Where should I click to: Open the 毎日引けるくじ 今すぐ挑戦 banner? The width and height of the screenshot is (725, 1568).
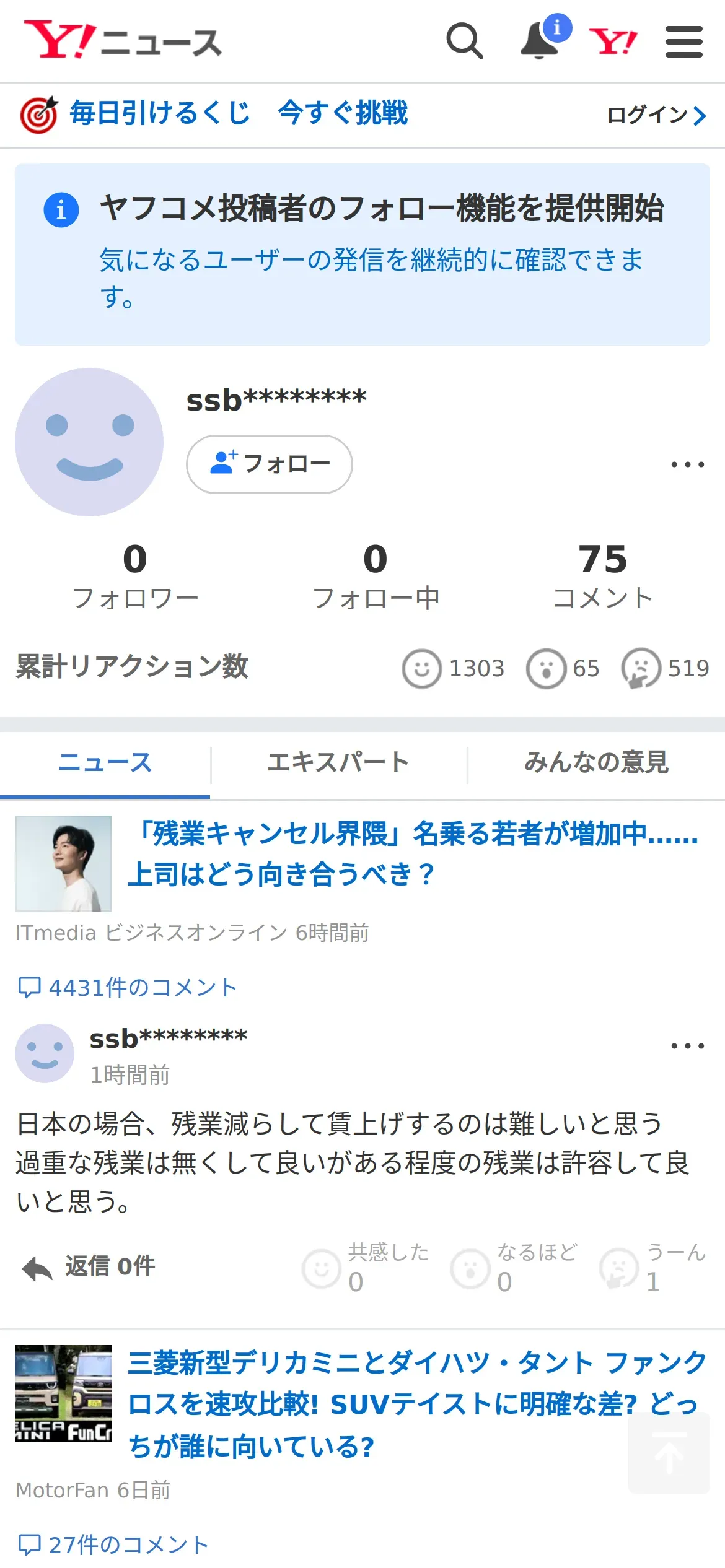[239, 114]
